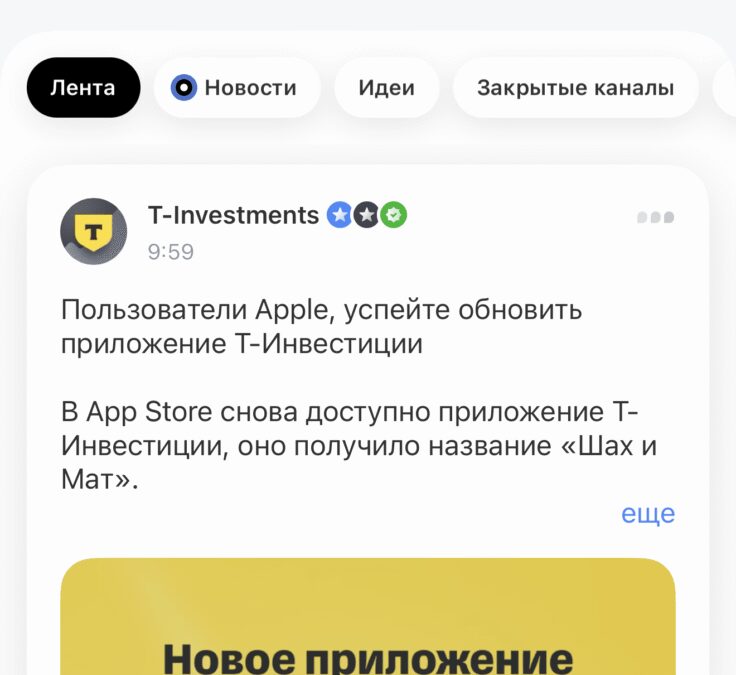Switch to the Лента tab
736x675 pixels.
[x=83, y=88]
